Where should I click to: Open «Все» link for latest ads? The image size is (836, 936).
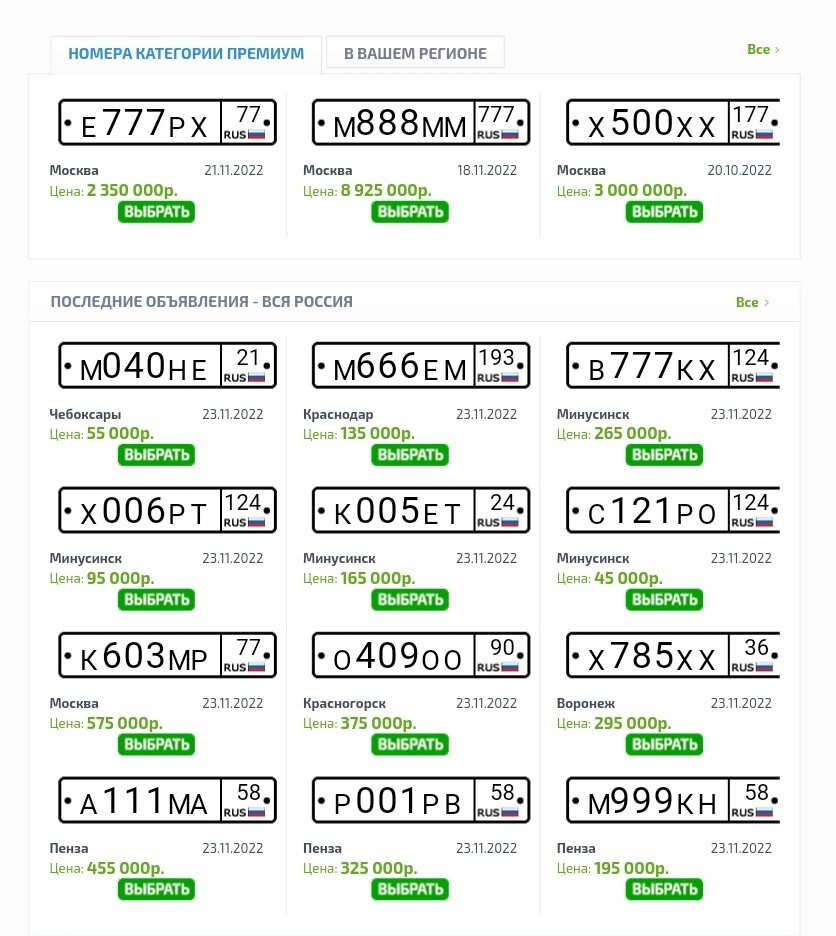[x=751, y=302]
